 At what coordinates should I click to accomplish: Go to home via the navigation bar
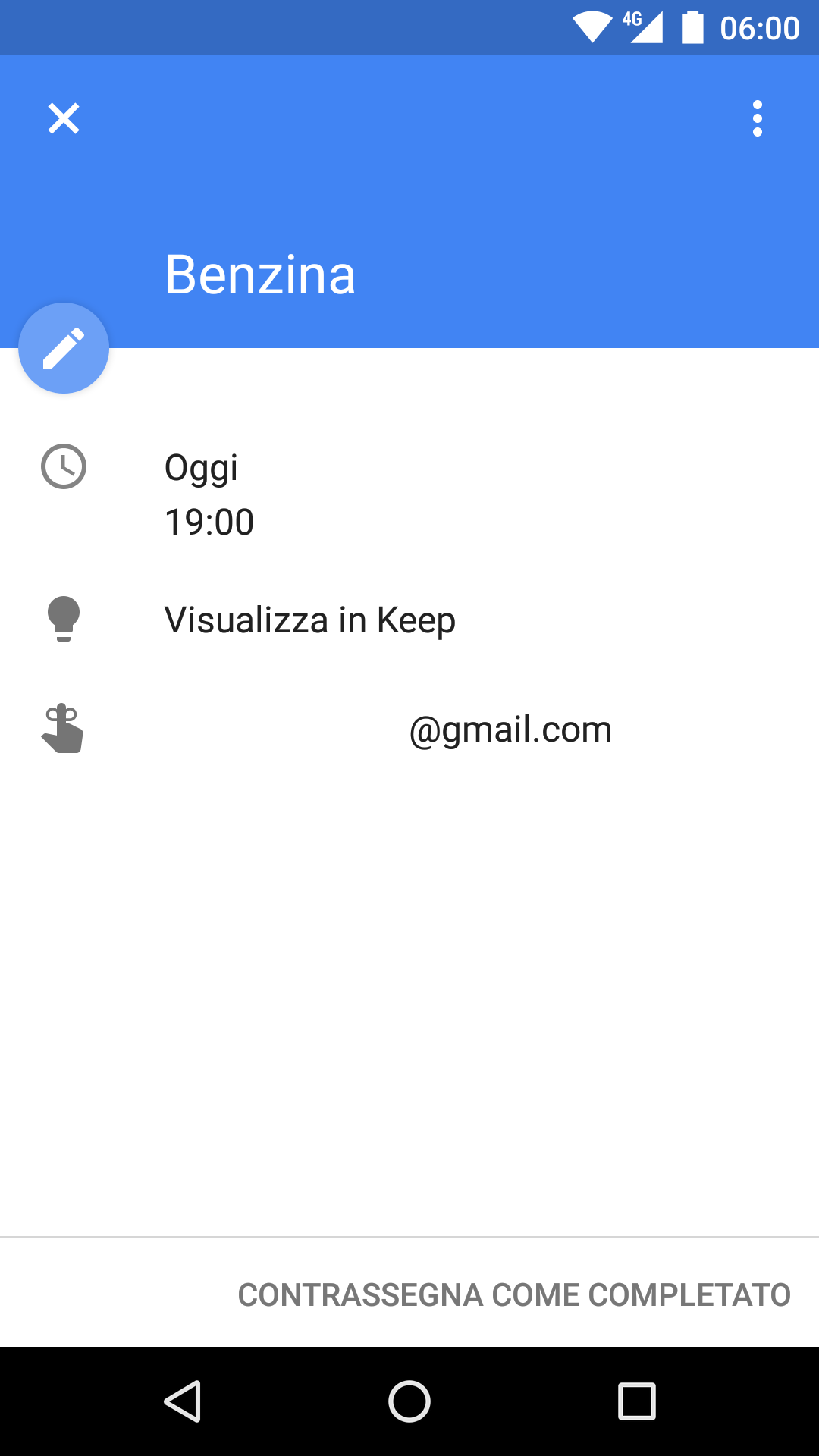[409, 1401]
